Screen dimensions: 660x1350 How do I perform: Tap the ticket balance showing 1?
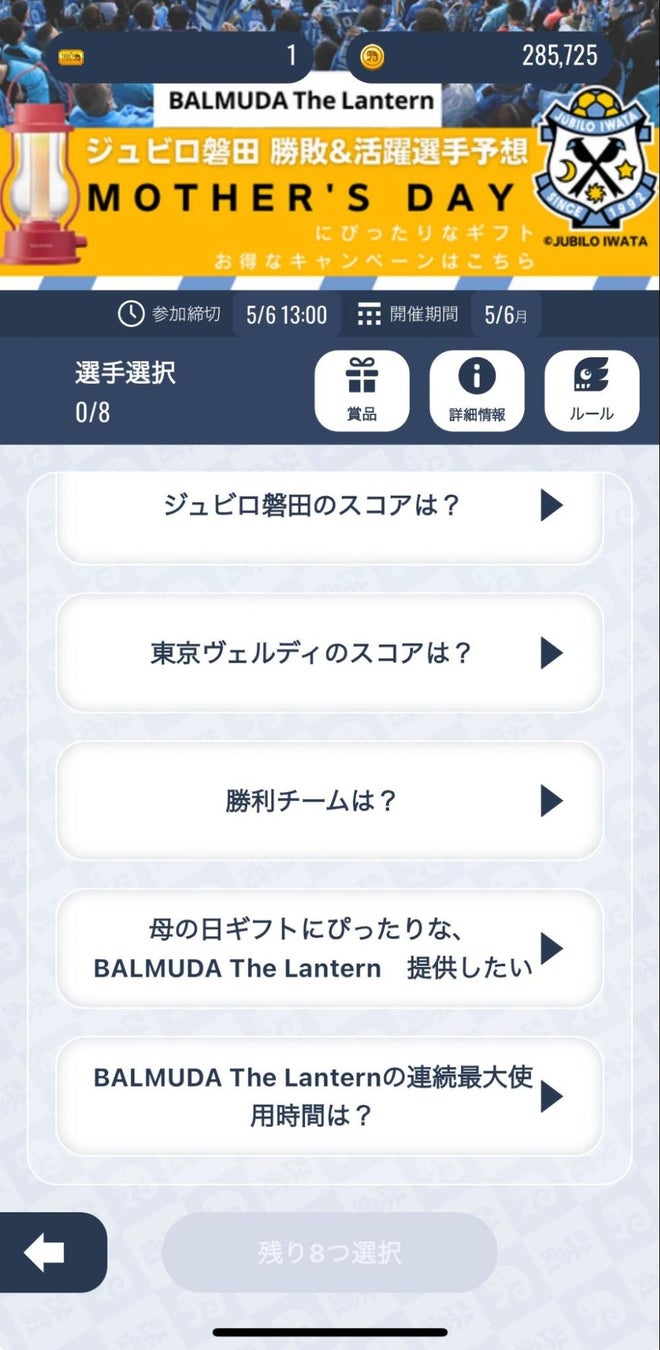coord(180,56)
